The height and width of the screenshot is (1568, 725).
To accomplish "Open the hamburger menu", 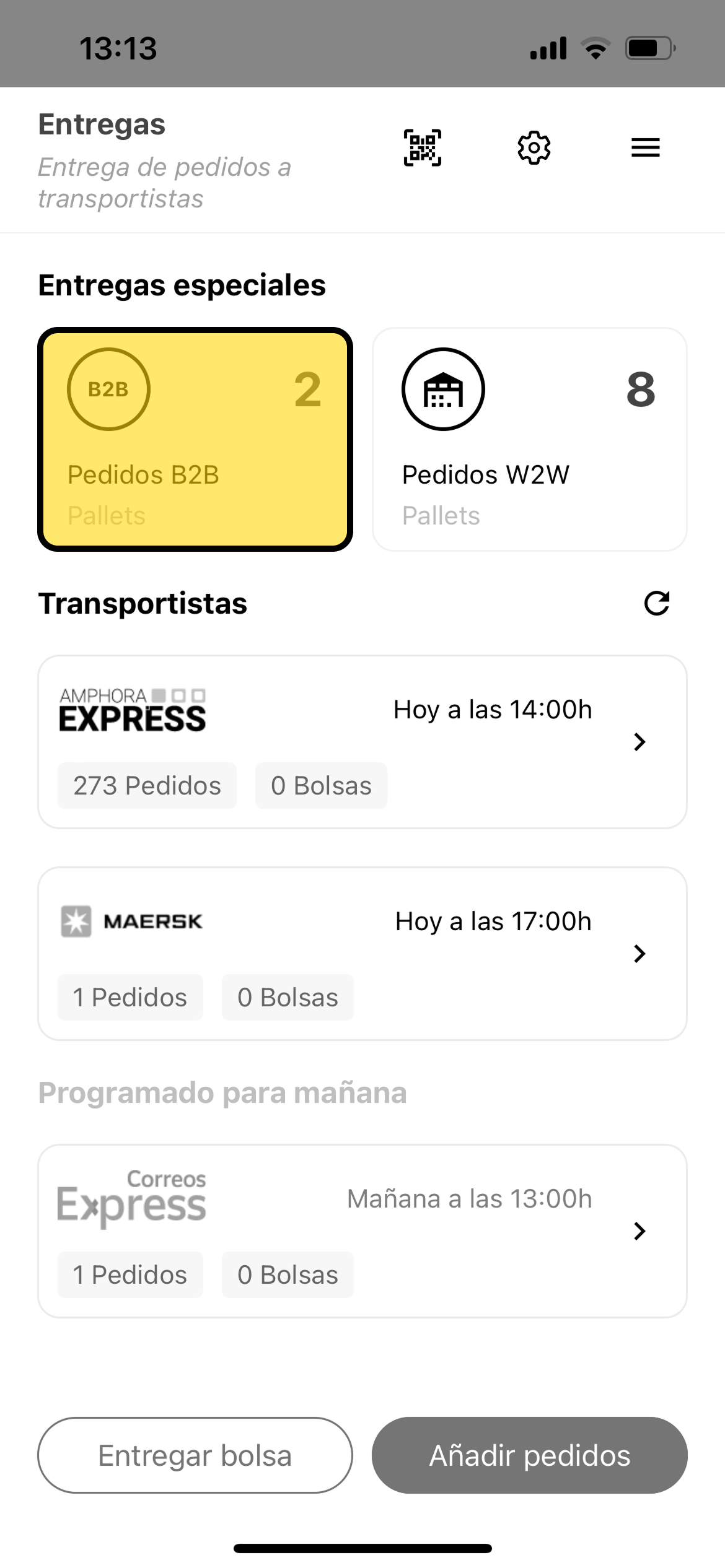I will click(x=645, y=148).
